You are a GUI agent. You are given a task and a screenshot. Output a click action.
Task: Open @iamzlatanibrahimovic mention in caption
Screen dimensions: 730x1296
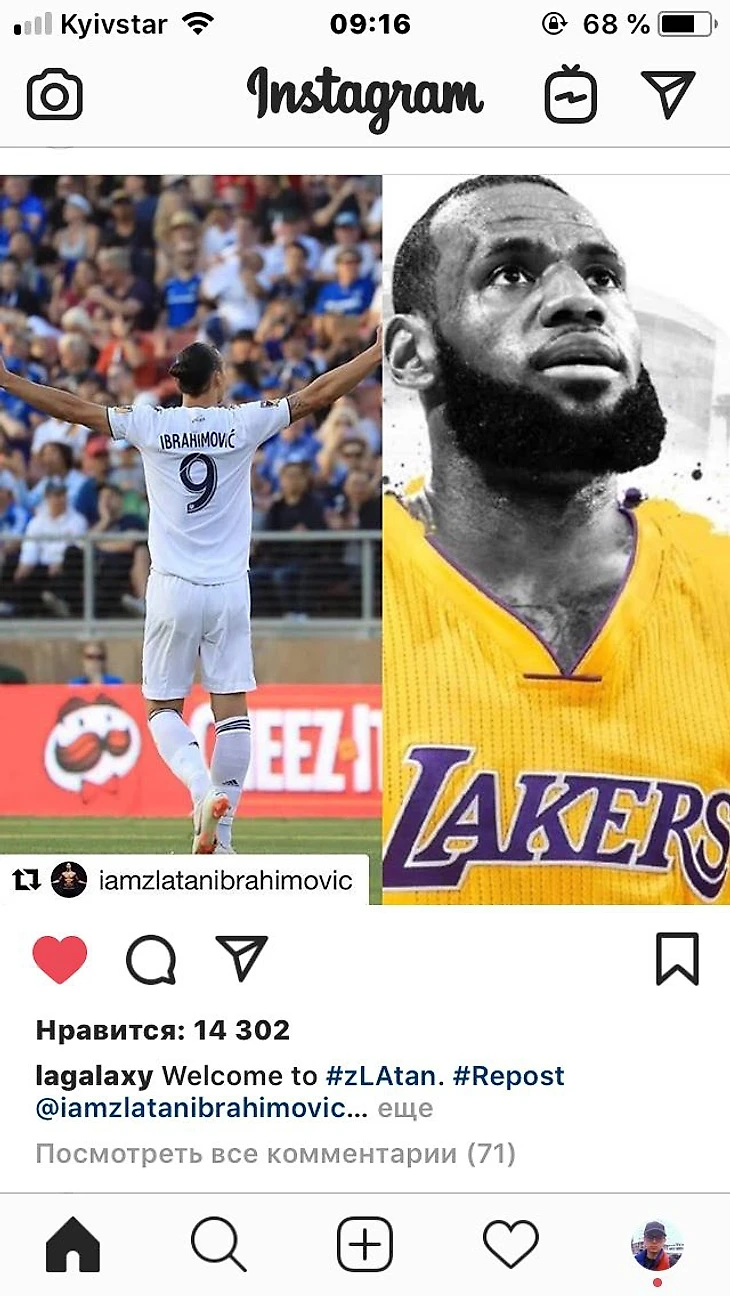[x=203, y=1108]
